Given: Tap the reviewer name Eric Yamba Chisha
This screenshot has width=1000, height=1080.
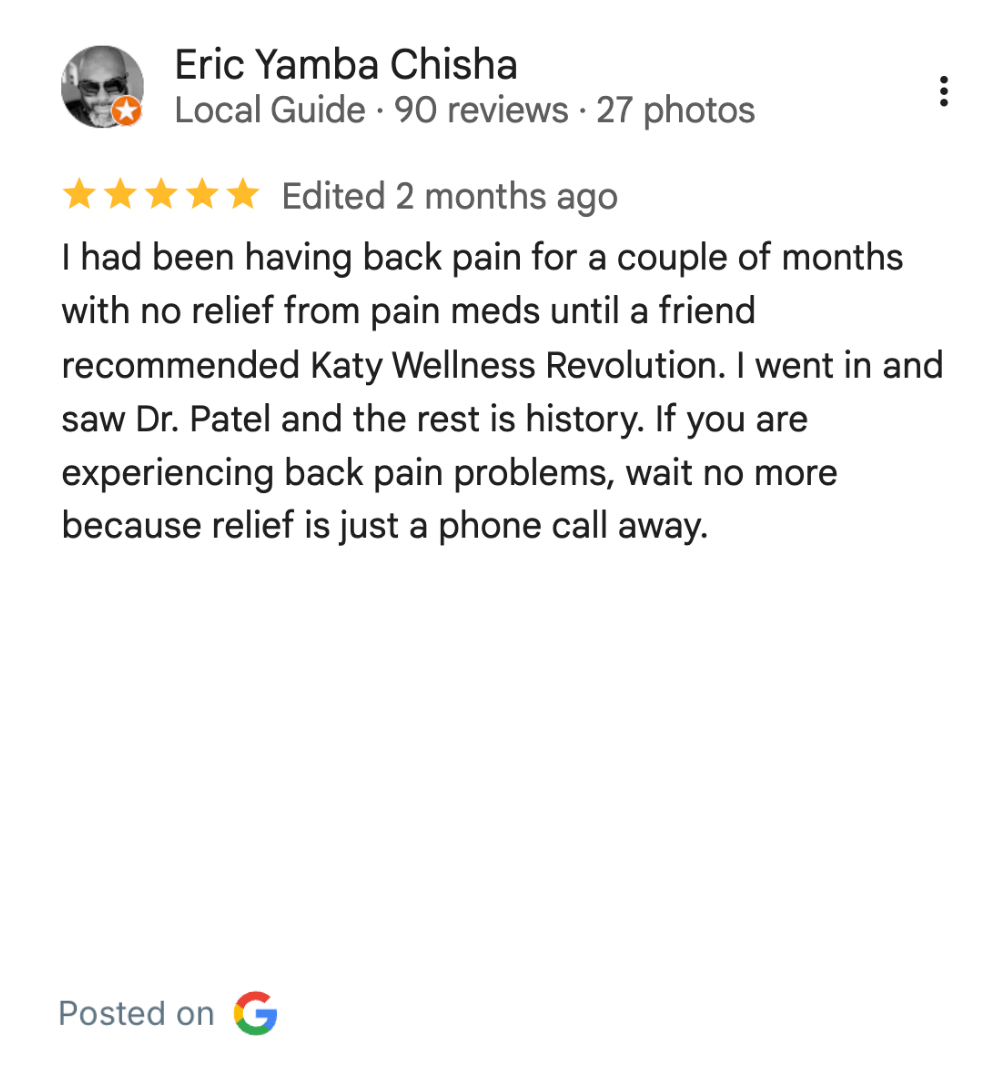Looking at the screenshot, I should pos(346,66).
